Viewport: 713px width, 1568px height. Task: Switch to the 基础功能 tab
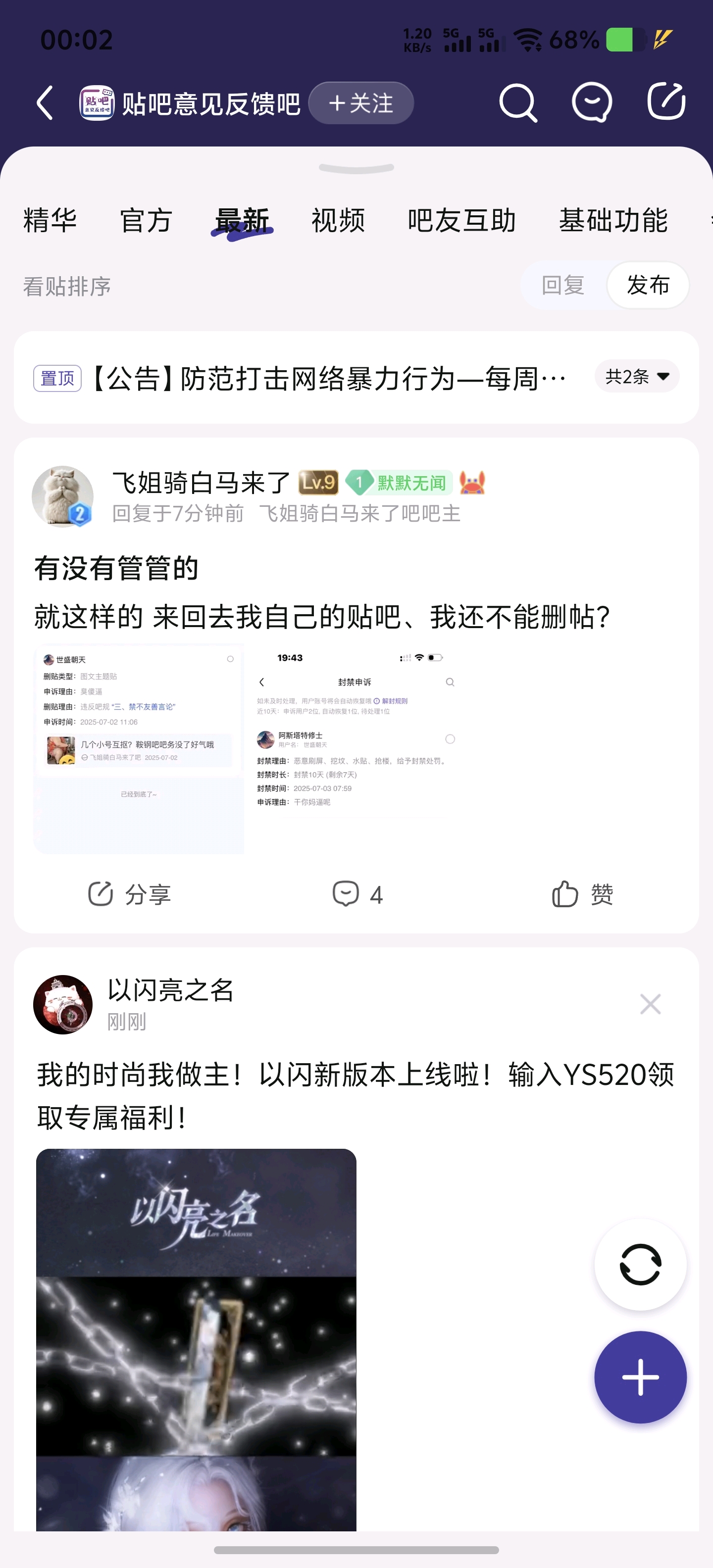pos(613,220)
